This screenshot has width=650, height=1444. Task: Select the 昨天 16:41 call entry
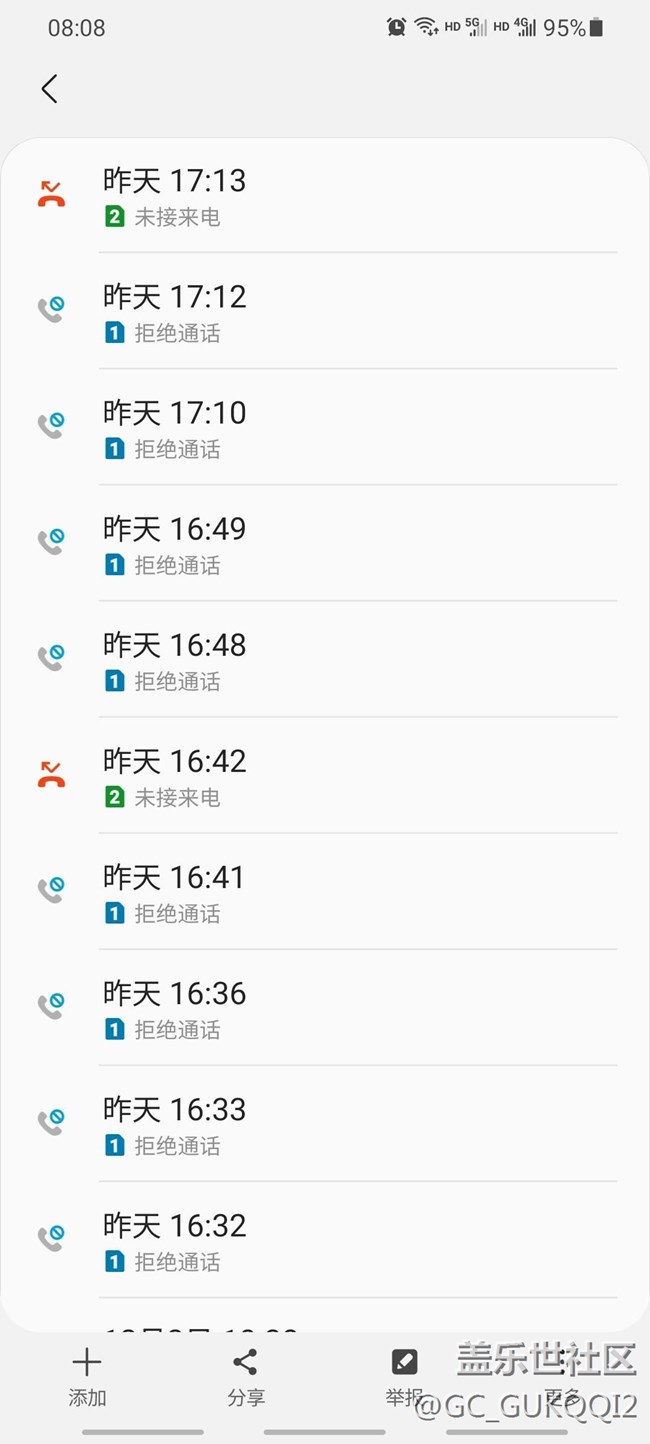click(x=325, y=892)
